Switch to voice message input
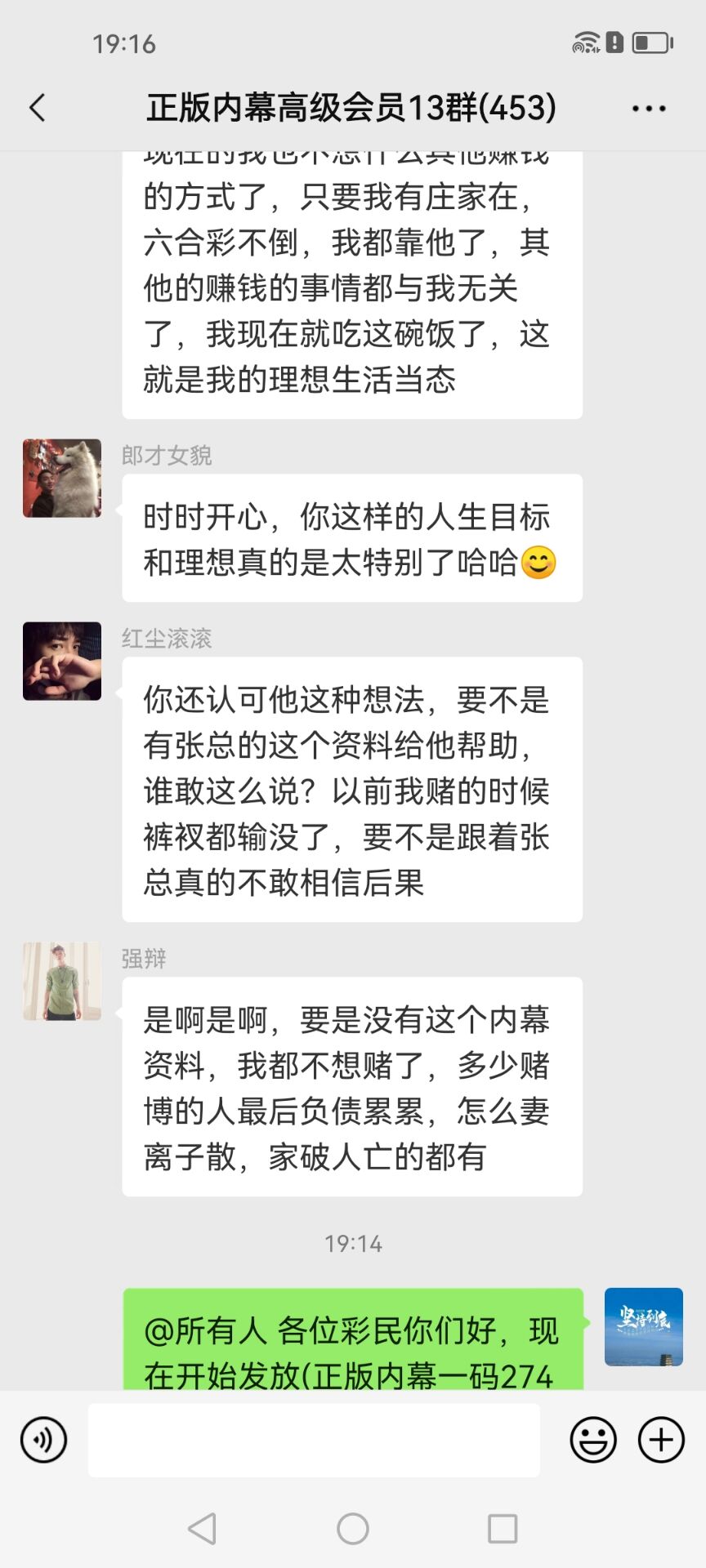The width and height of the screenshot is (706, 1568). point(44,1440)
